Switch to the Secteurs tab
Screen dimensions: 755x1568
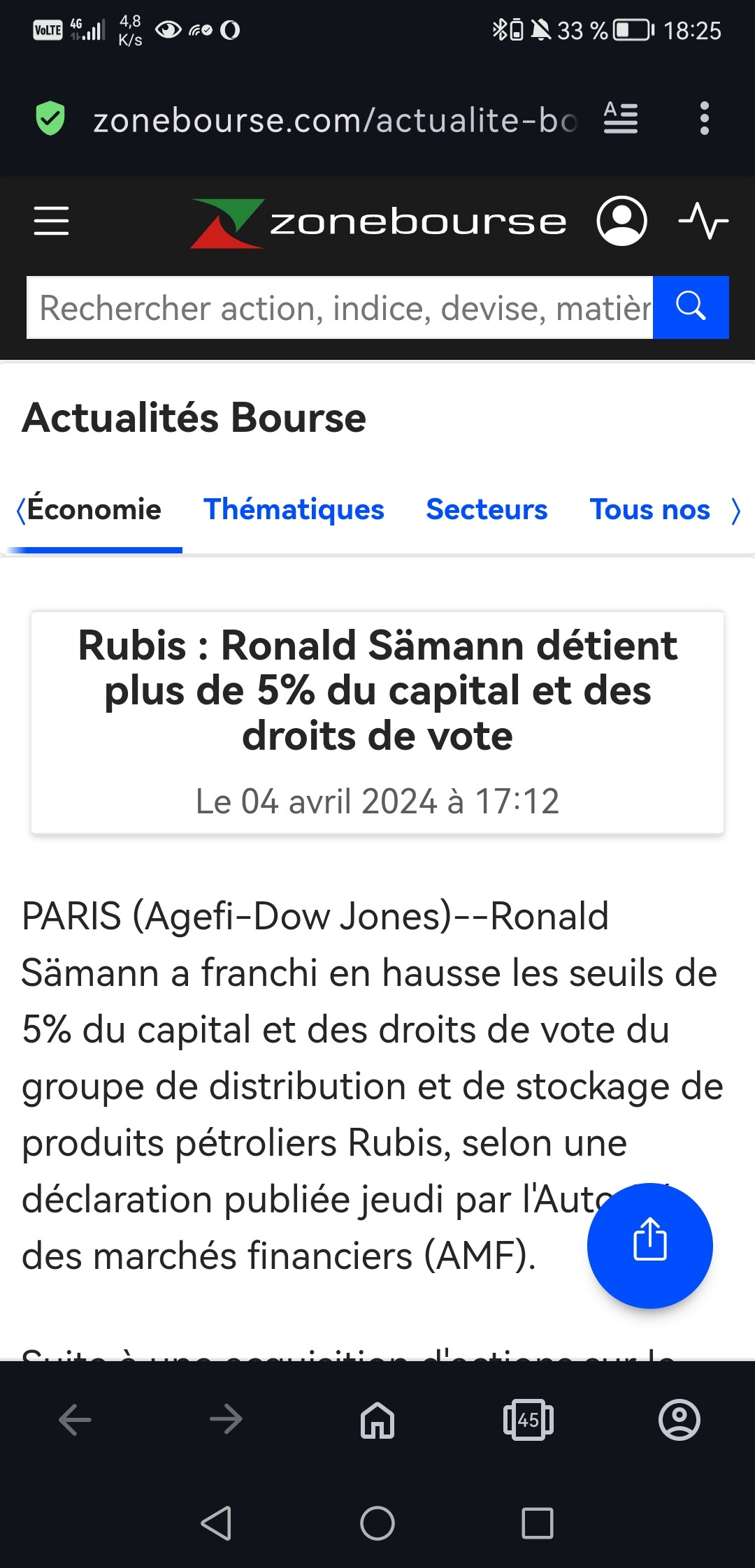point(487,509)
